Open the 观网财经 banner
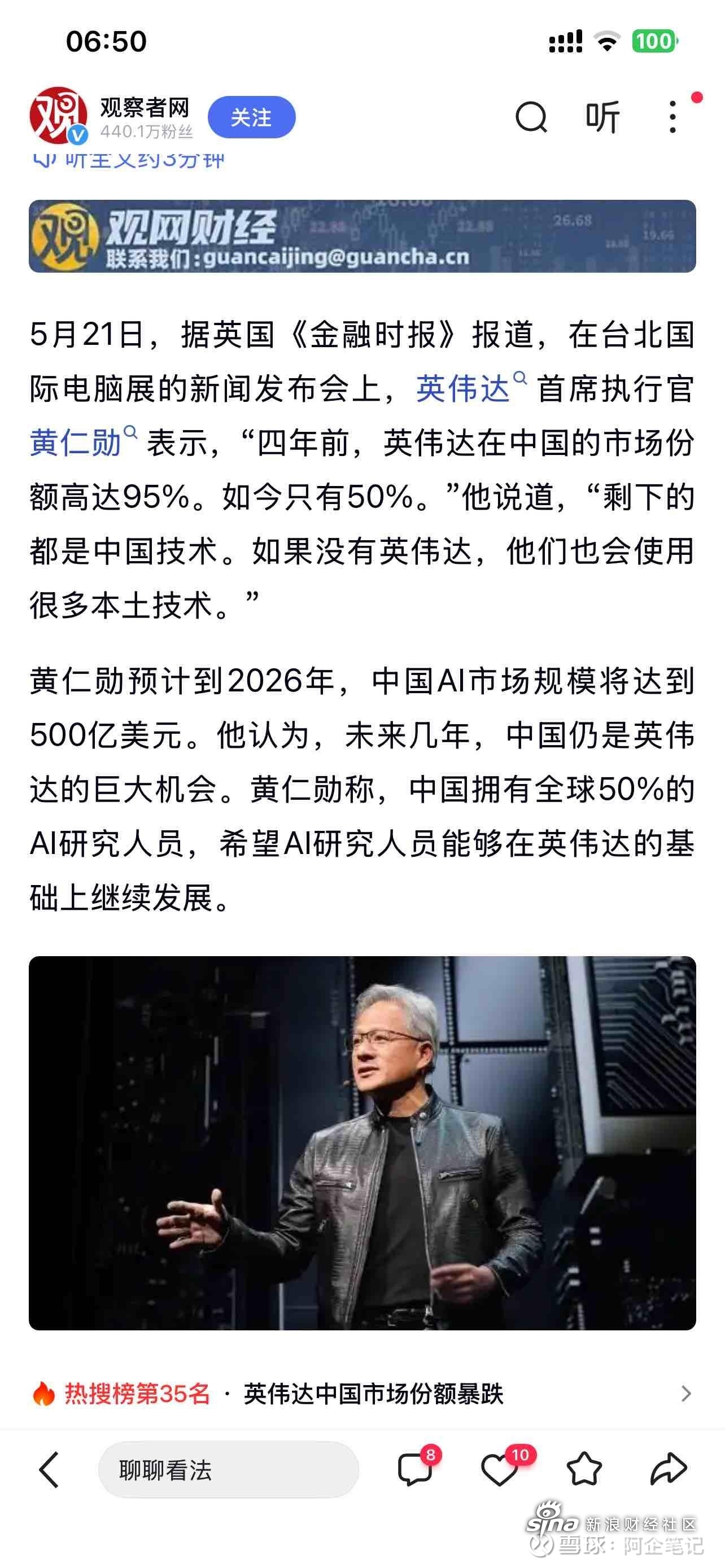 point(362,236)
